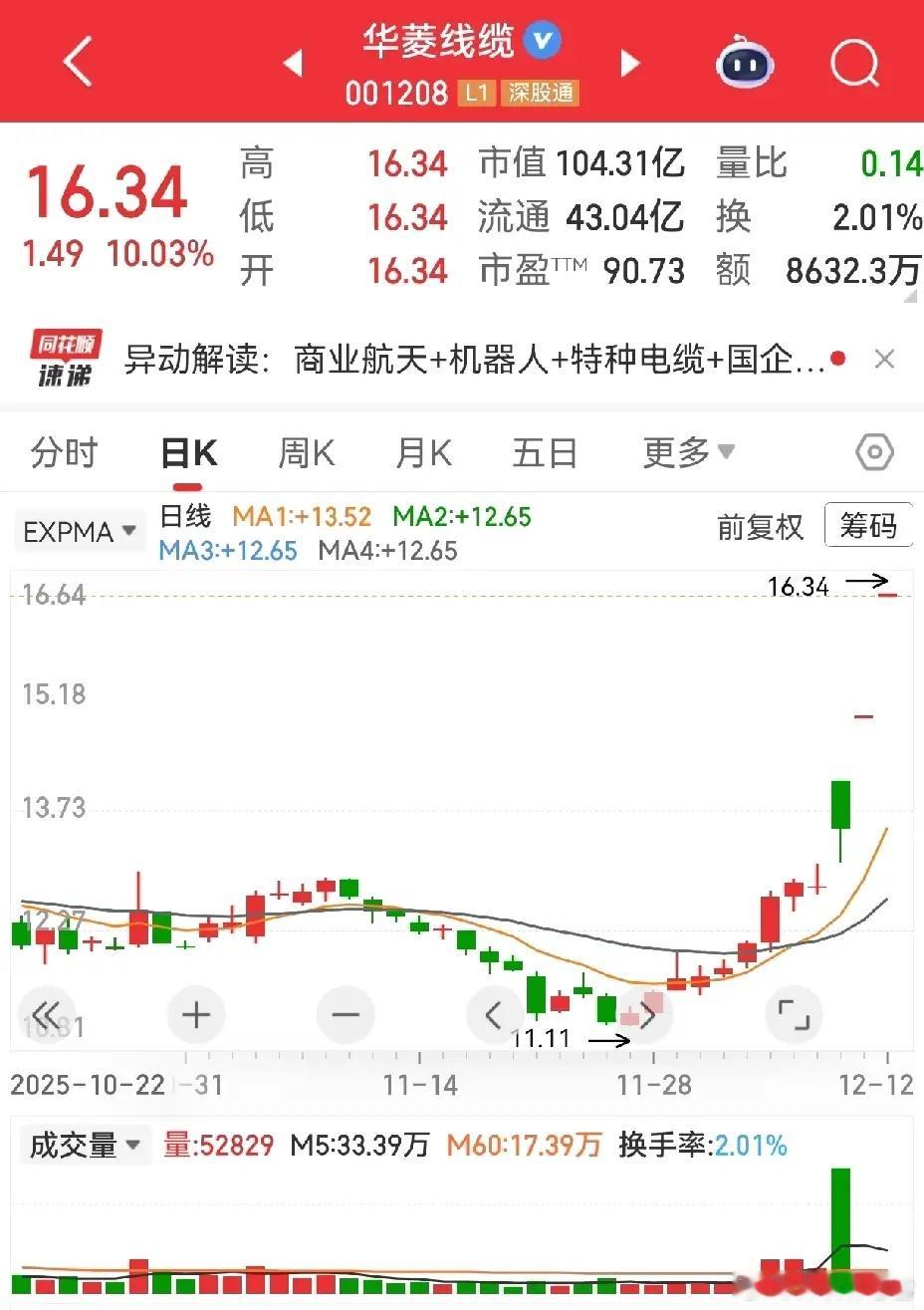924x1310 pixels.
Task: Expand the 更多 chart period dropdown
Action: (688, 453)
